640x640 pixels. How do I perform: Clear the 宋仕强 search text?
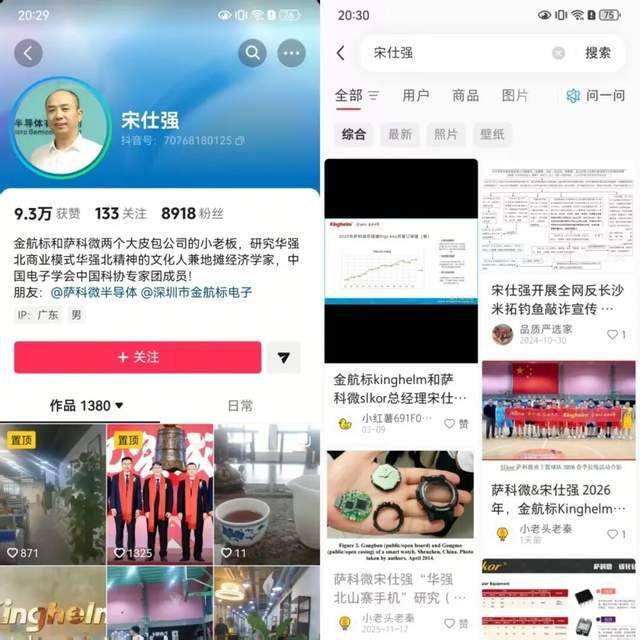[x=558, y=53]
